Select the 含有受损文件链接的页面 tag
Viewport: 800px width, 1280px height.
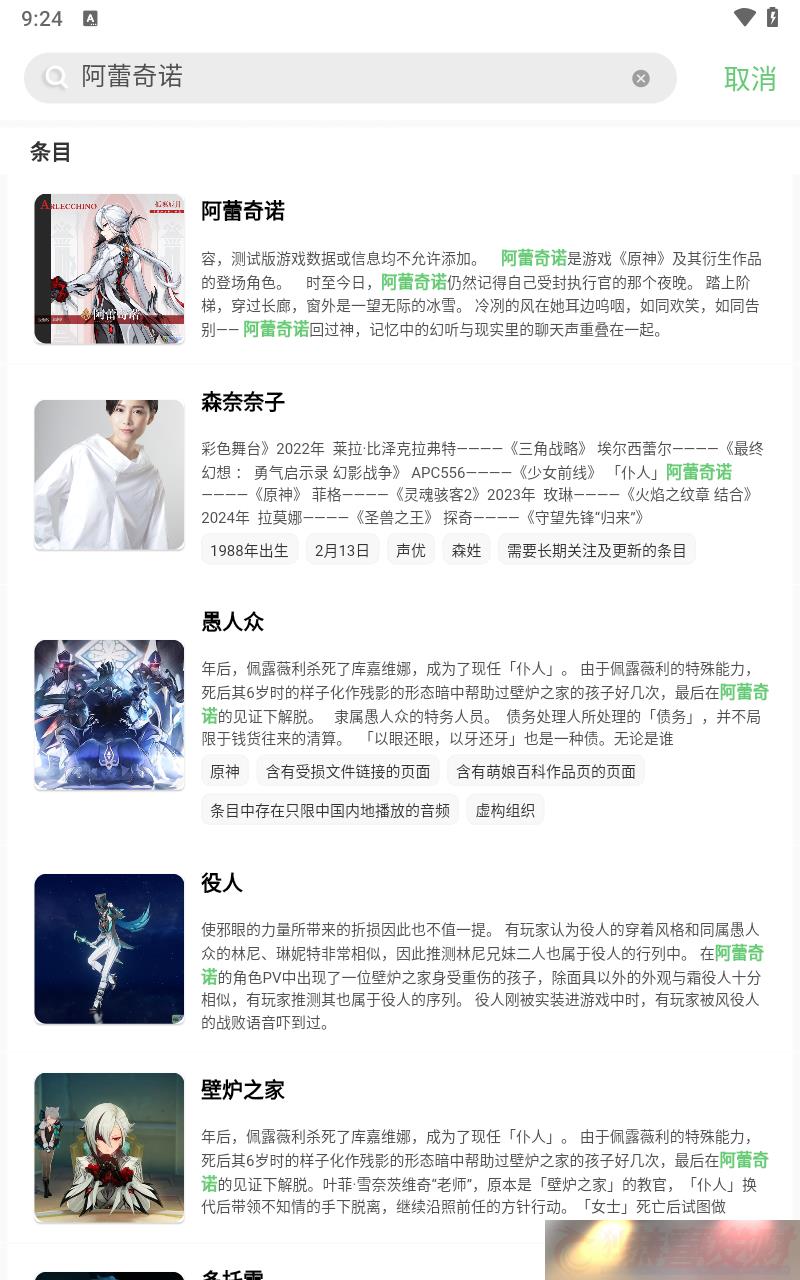[348, 771]
